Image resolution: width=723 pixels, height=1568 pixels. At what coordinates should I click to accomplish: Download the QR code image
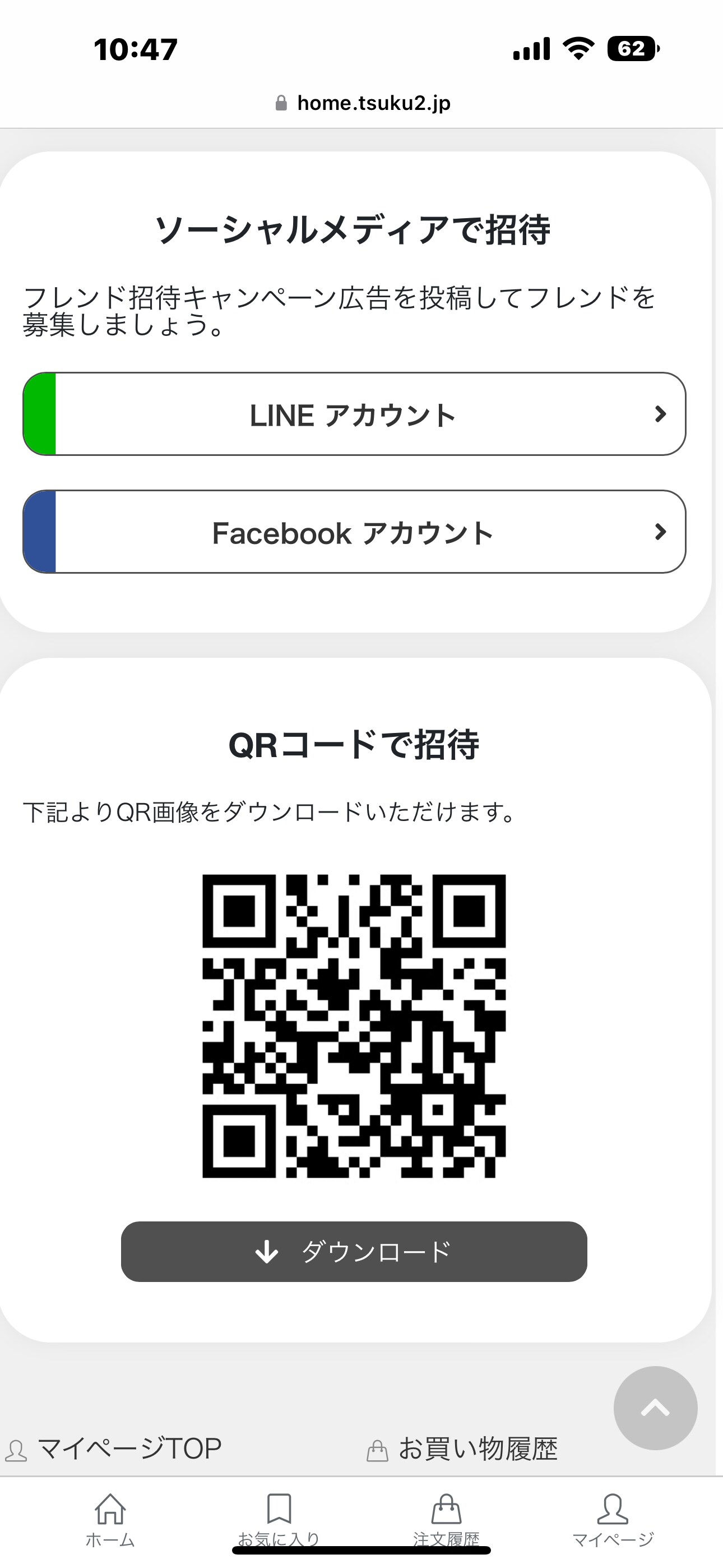(354, 1252)
